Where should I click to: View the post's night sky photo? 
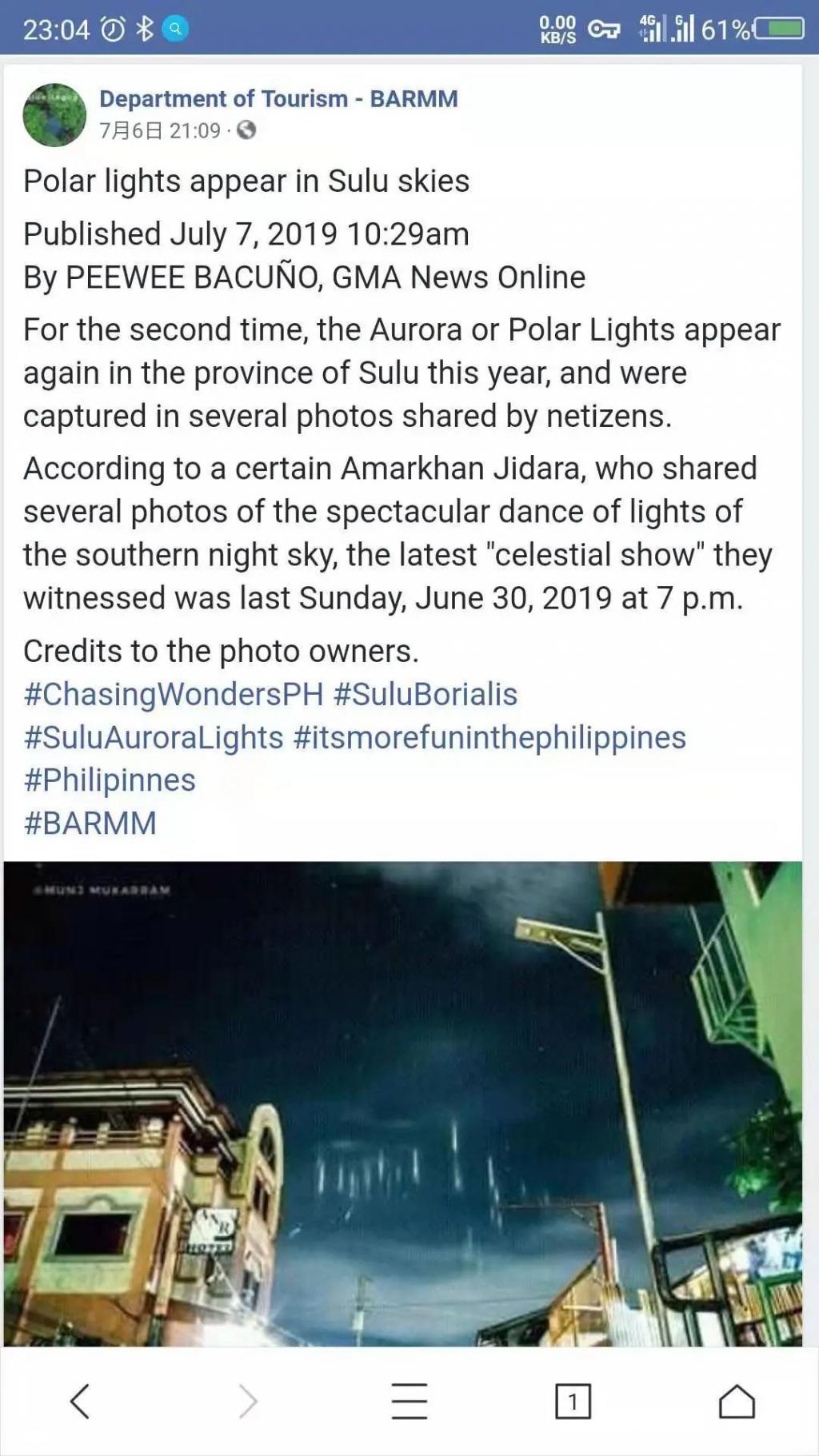[x=403, y=1103]
